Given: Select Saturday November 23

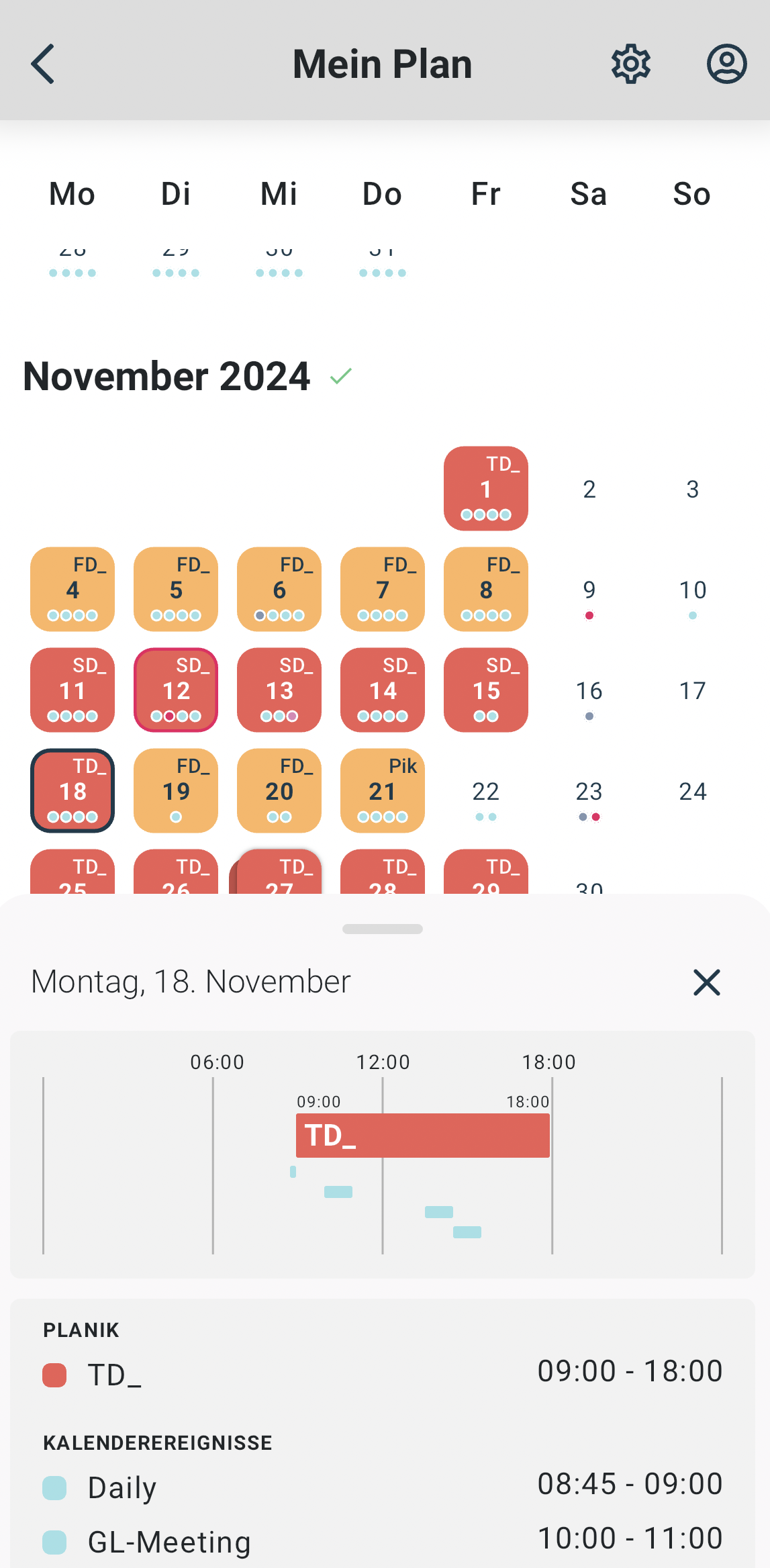Looking at the screenshot, I should click(x=589, y=794).
